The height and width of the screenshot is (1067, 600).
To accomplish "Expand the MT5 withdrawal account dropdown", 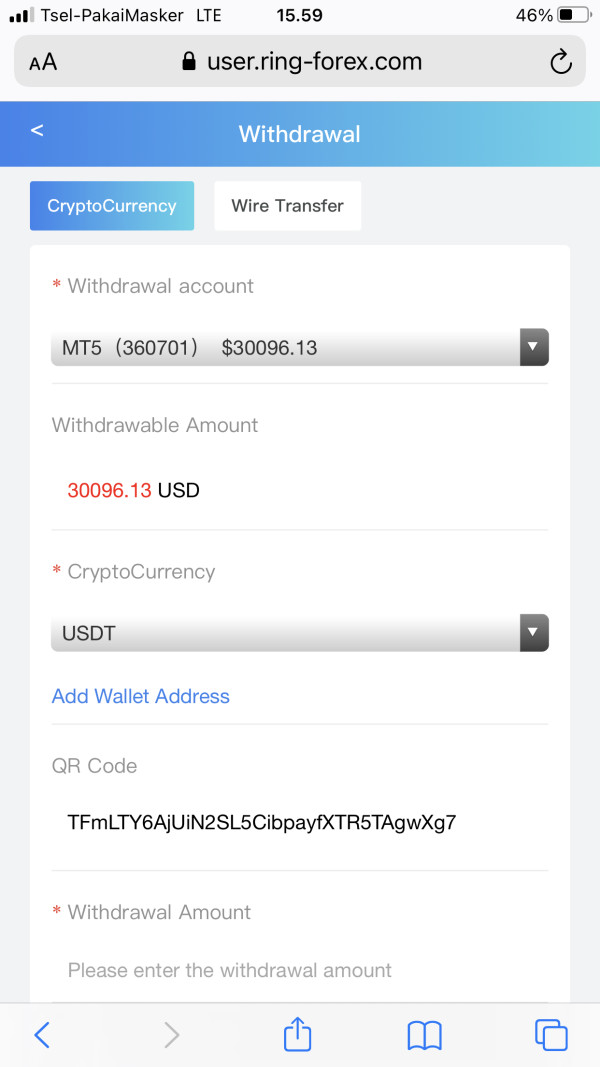I will tap(300, 348).
